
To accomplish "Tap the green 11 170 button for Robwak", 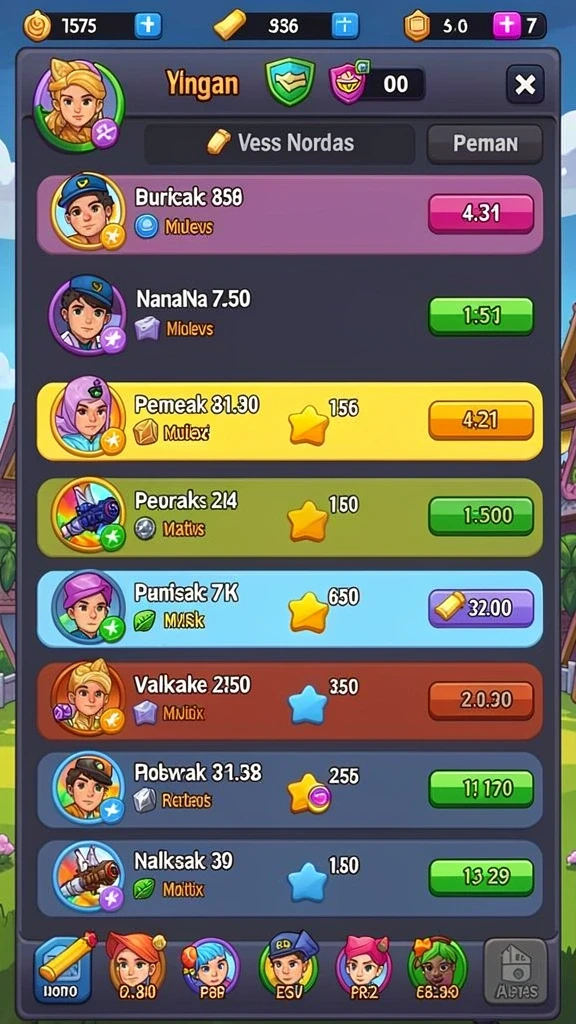I will coord(481,789).
